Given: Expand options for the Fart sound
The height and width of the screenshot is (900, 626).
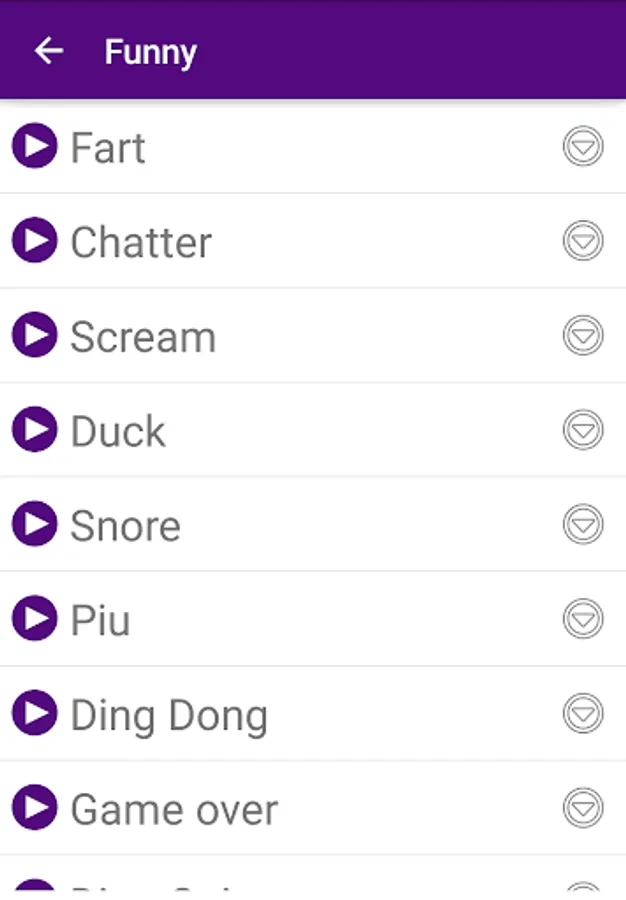Looking at the screenshot, I should point(583,147).
